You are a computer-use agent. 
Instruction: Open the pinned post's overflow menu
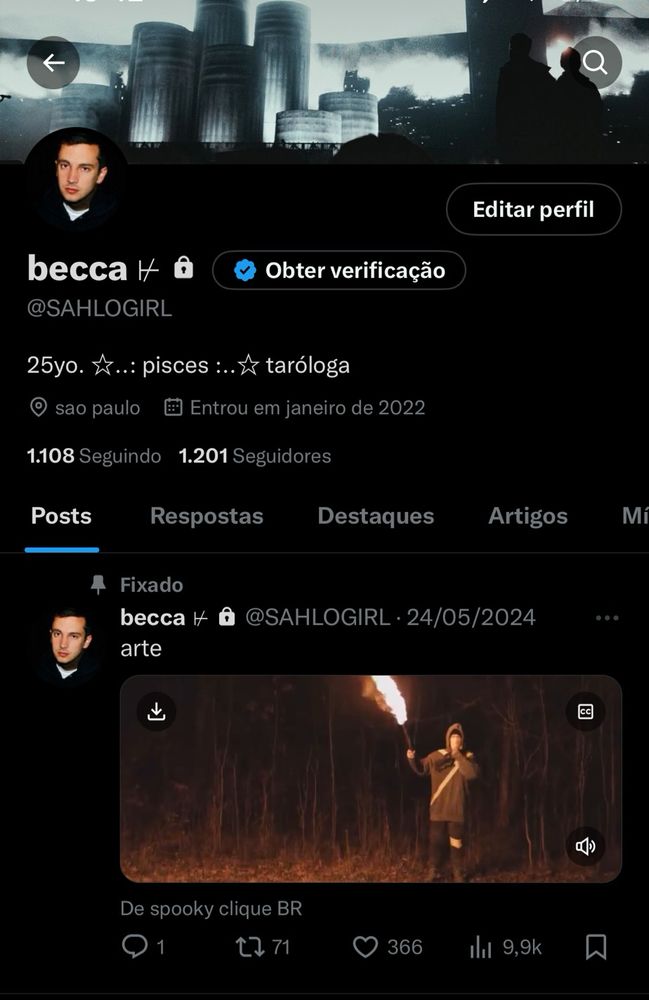point(607,618)
